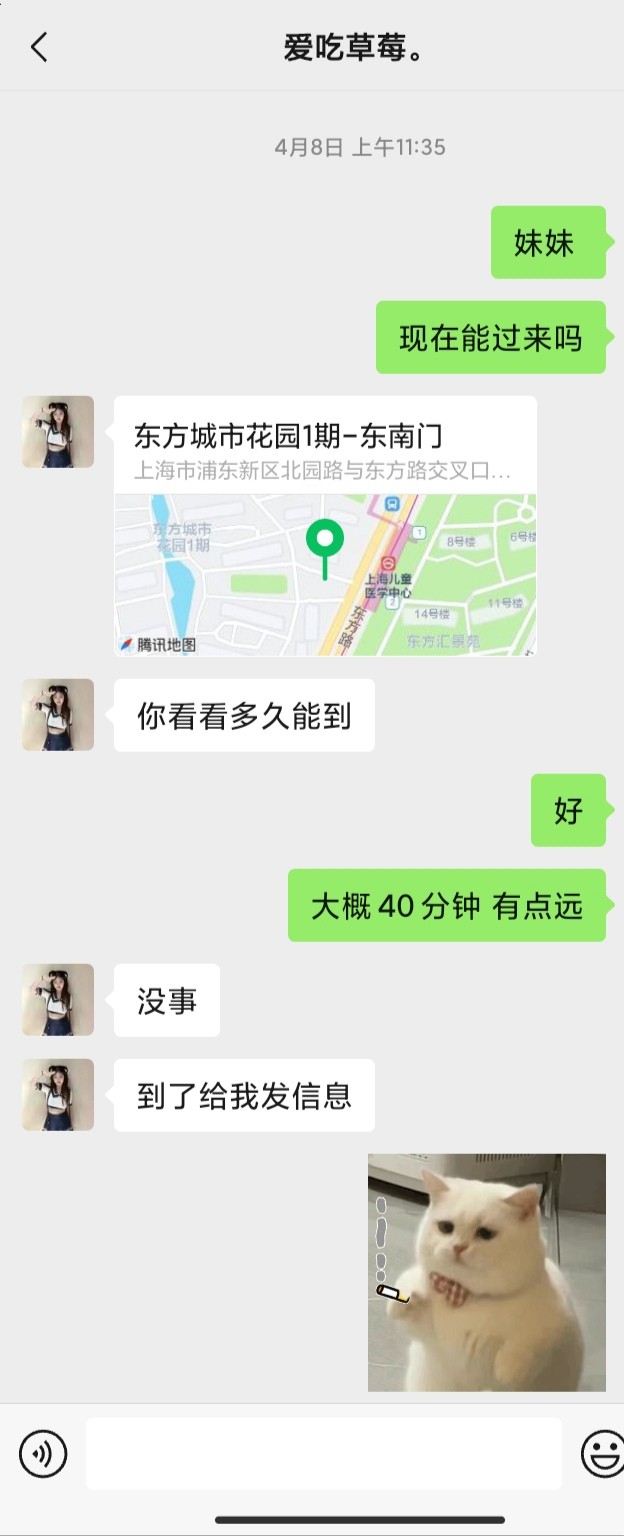View the white cat sticker
The image size is (624, 1536).
[x=486, y=1272]
